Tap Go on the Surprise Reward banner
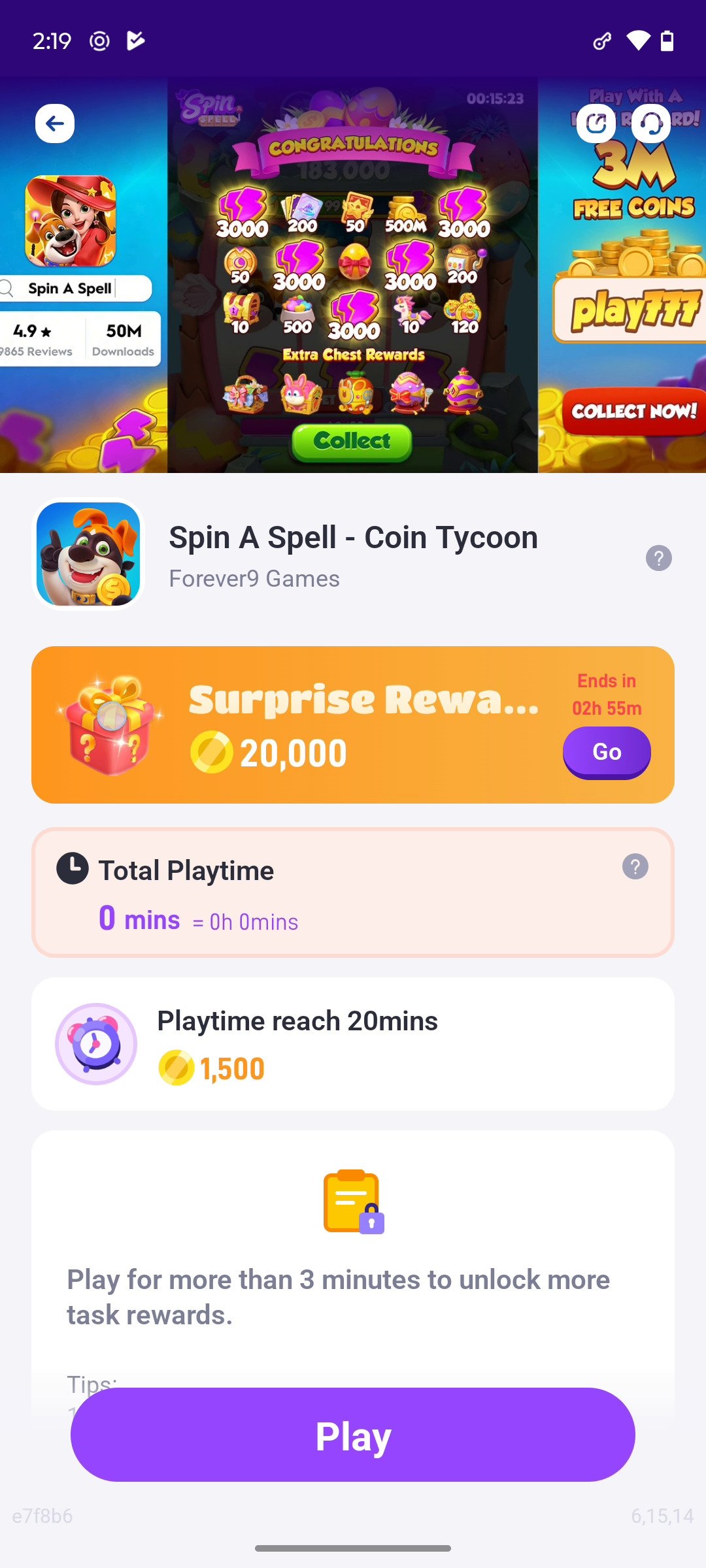Viewport: 706px width, 1568px height. pyautogui.click(x=607, y=752)
